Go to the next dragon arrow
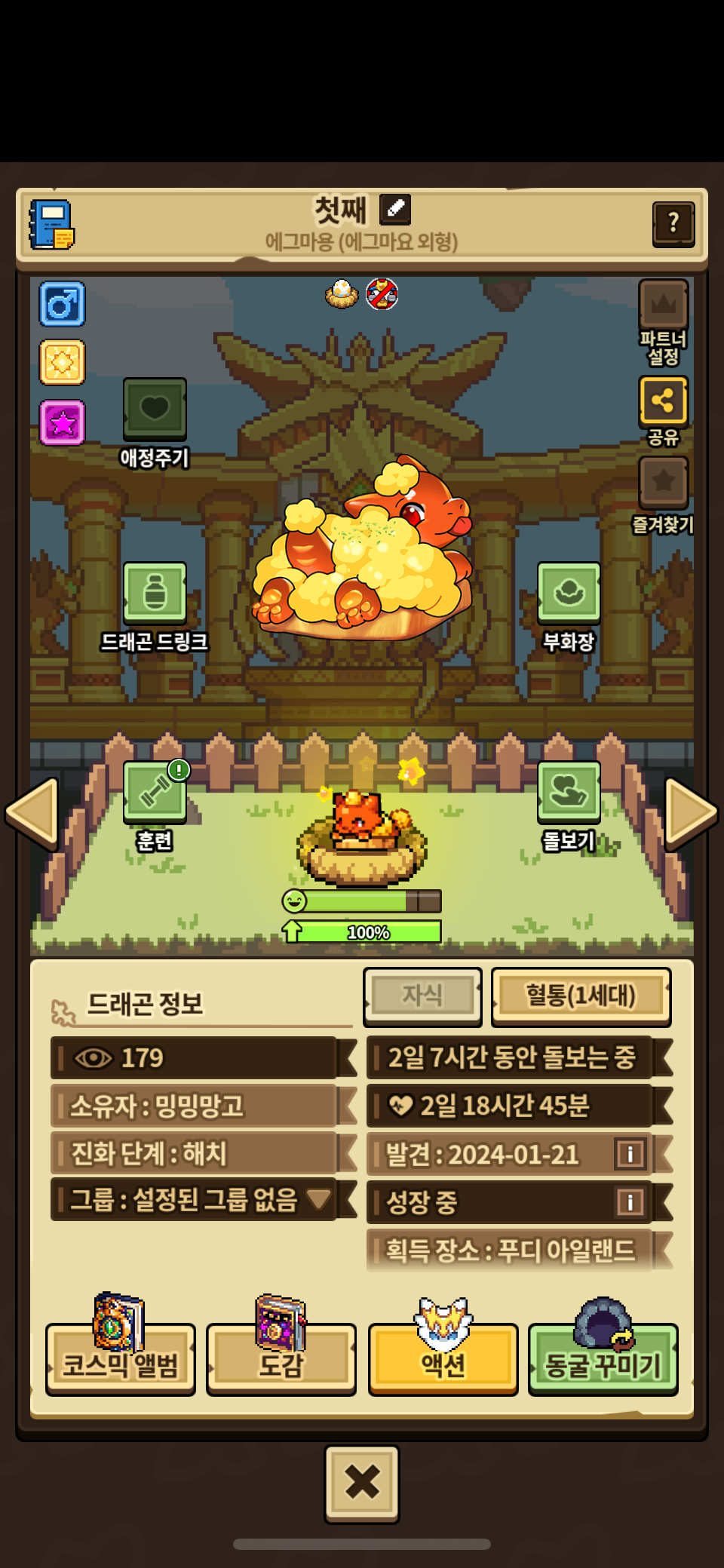 (691, 812)
